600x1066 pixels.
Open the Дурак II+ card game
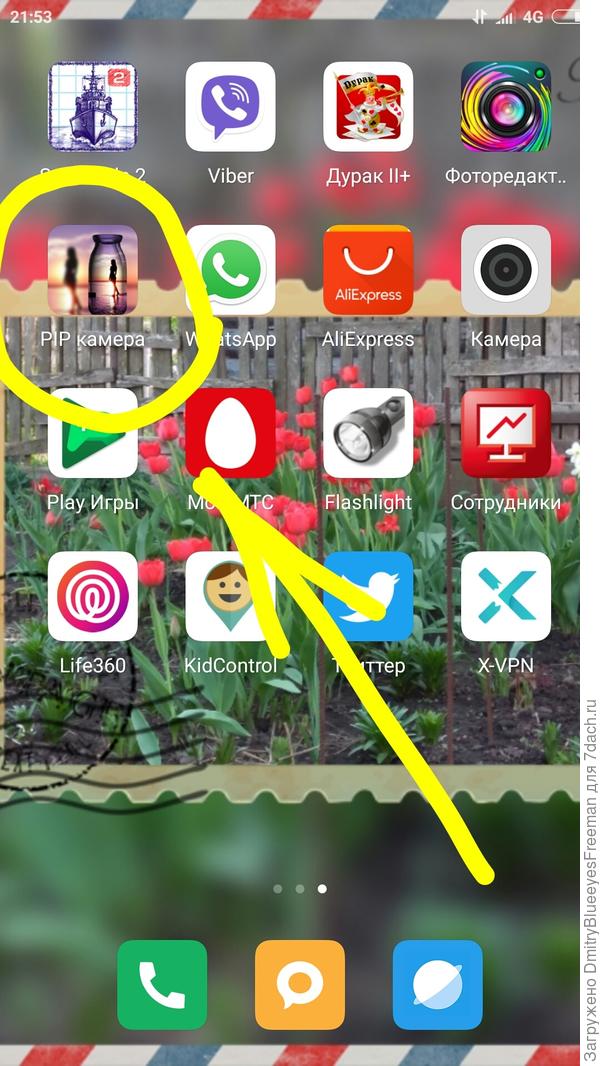[368, 107]
